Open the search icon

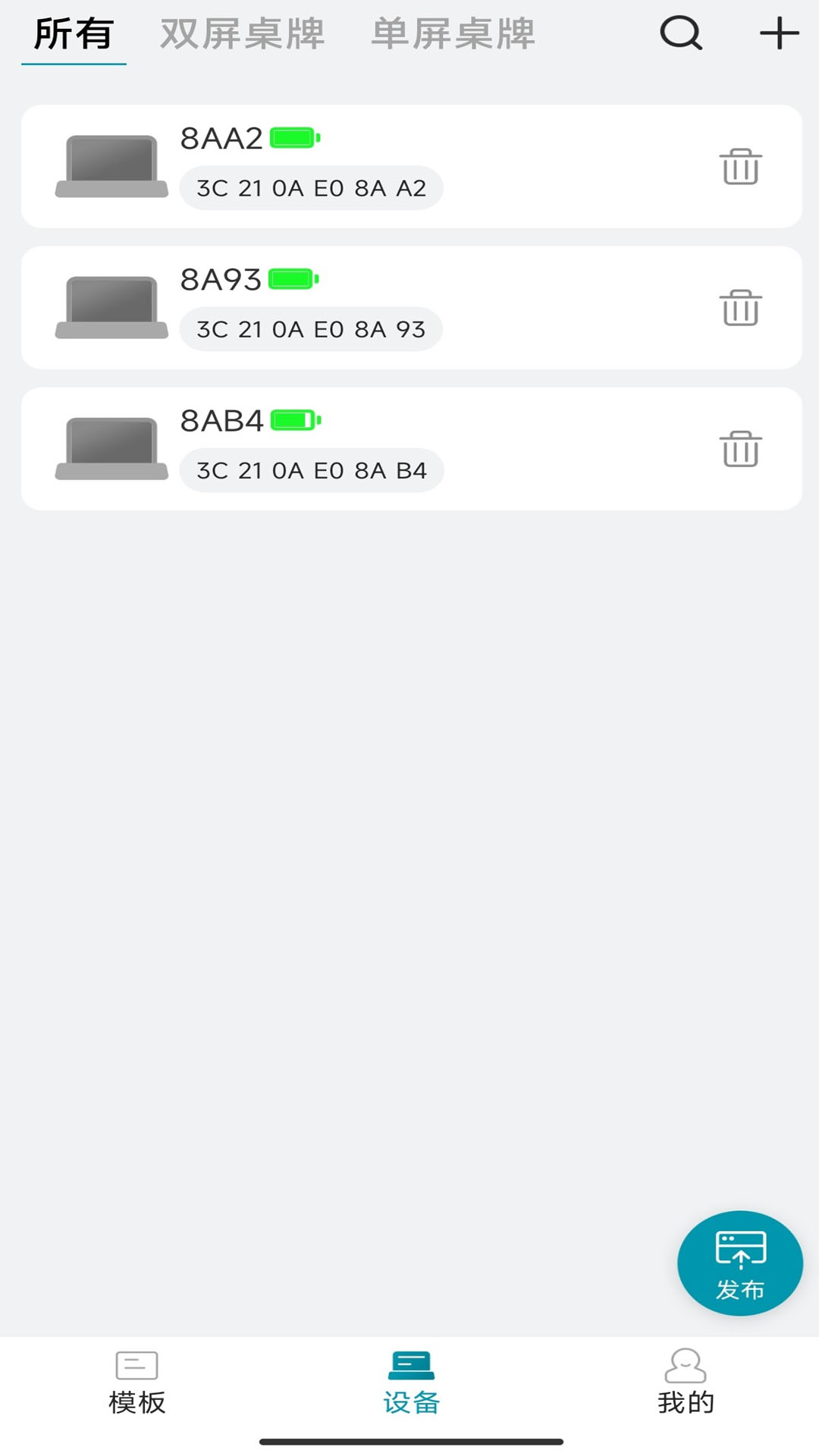pyautogui.click(x=681, y=33)
